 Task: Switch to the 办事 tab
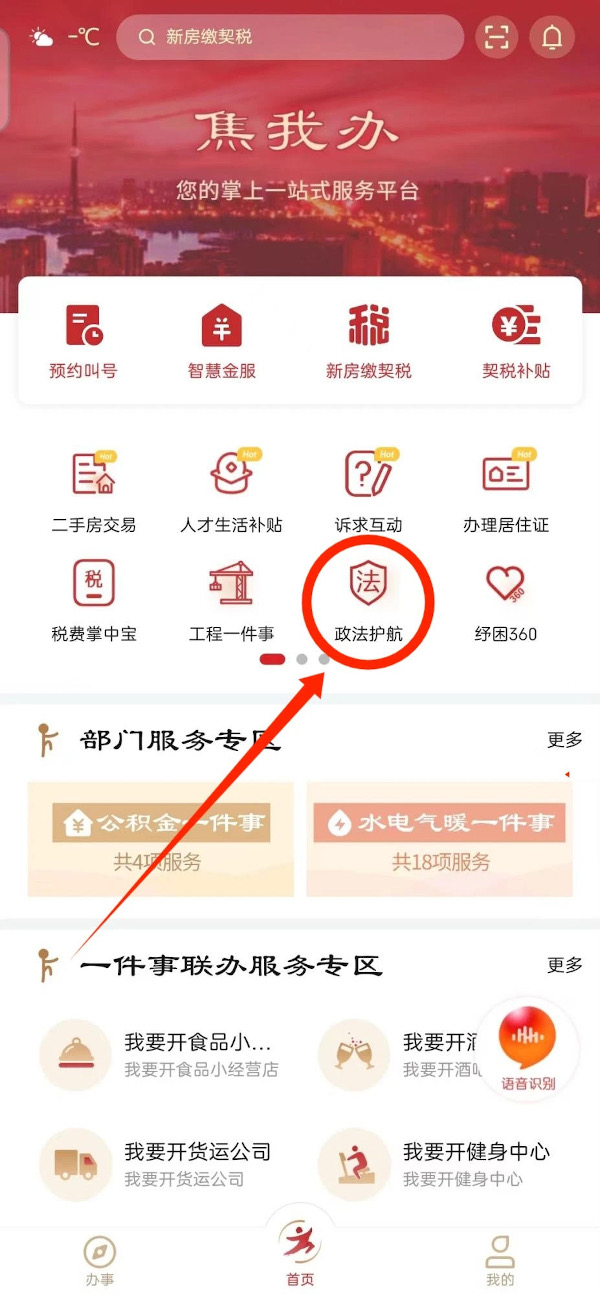tap(99, 1259)
